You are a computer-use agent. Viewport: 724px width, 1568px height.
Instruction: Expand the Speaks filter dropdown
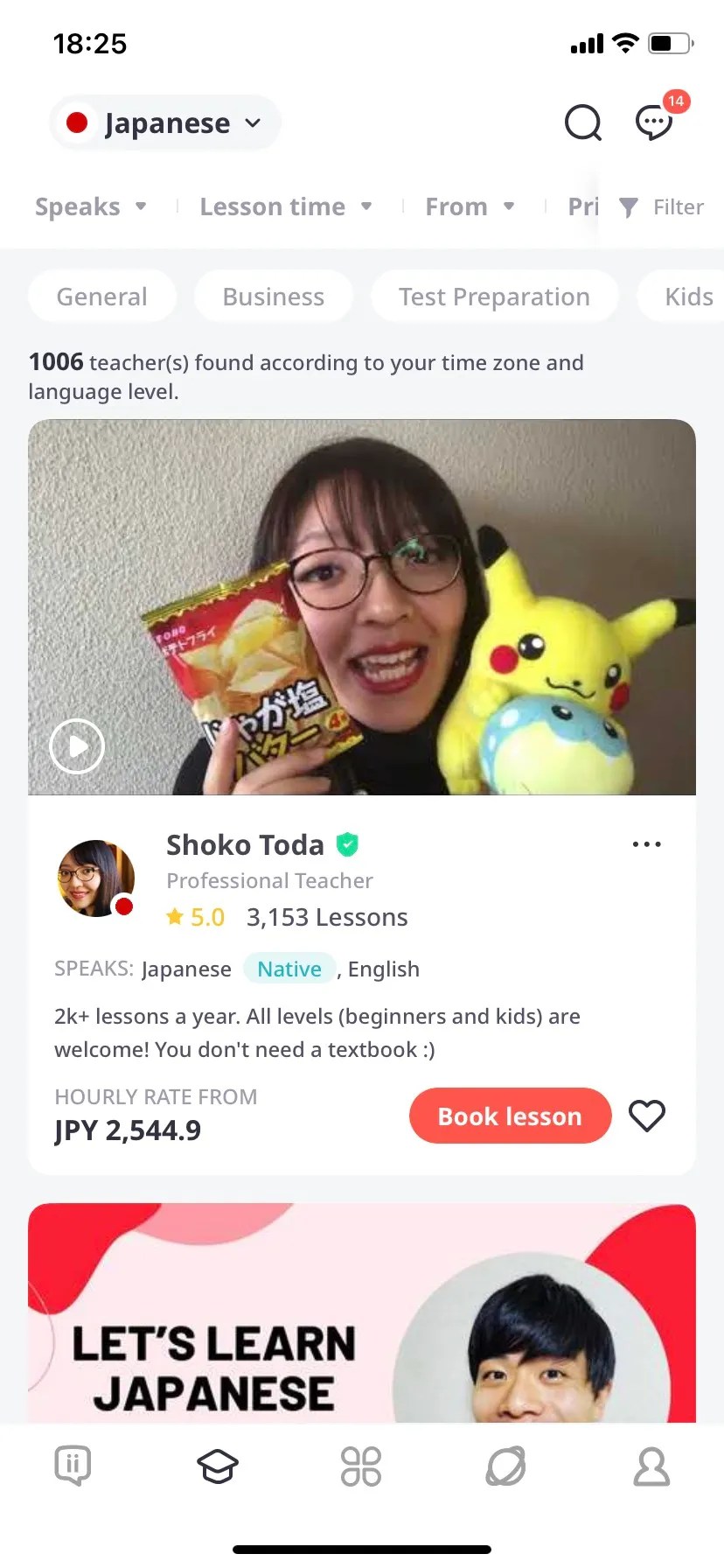tap(90, 206)
